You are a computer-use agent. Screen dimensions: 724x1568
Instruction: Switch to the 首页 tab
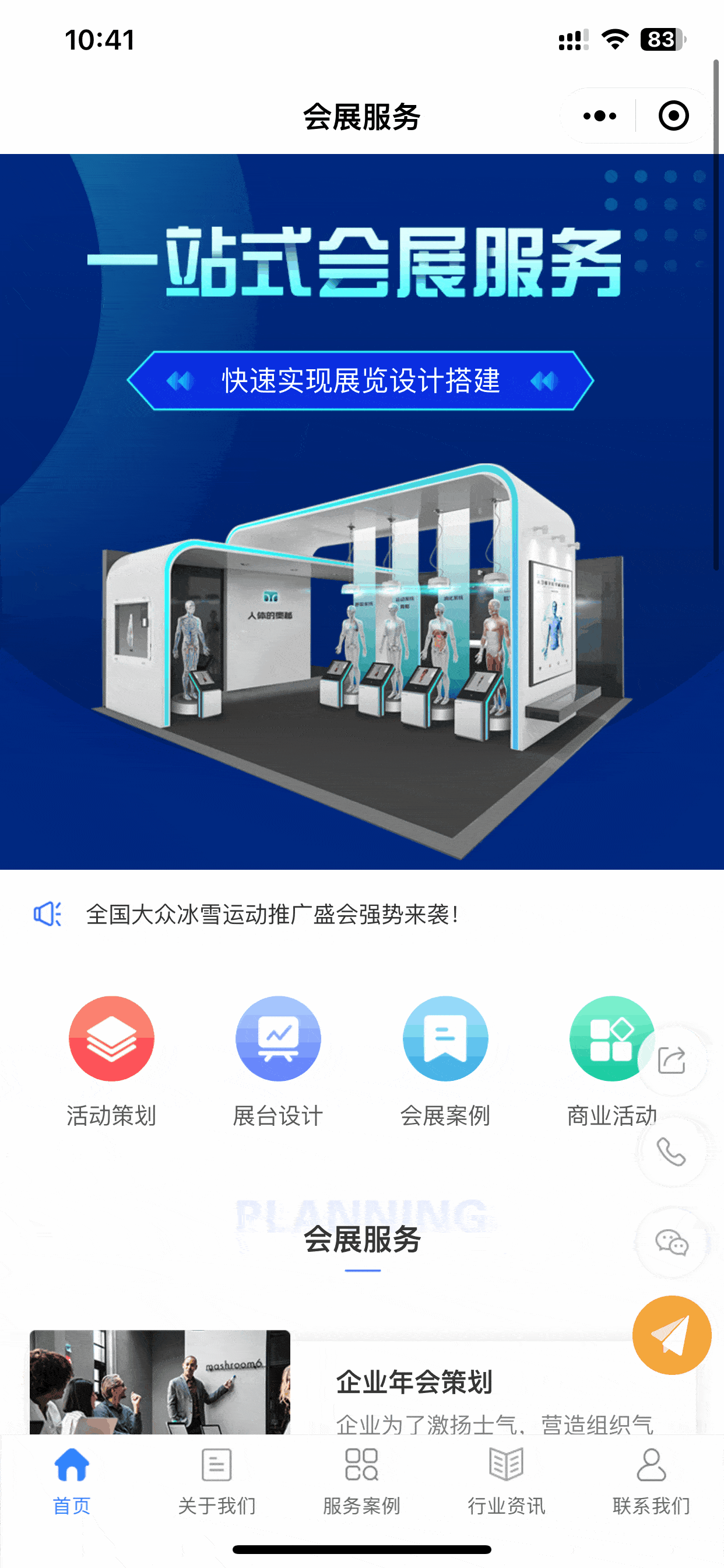tap(72, 1480)
